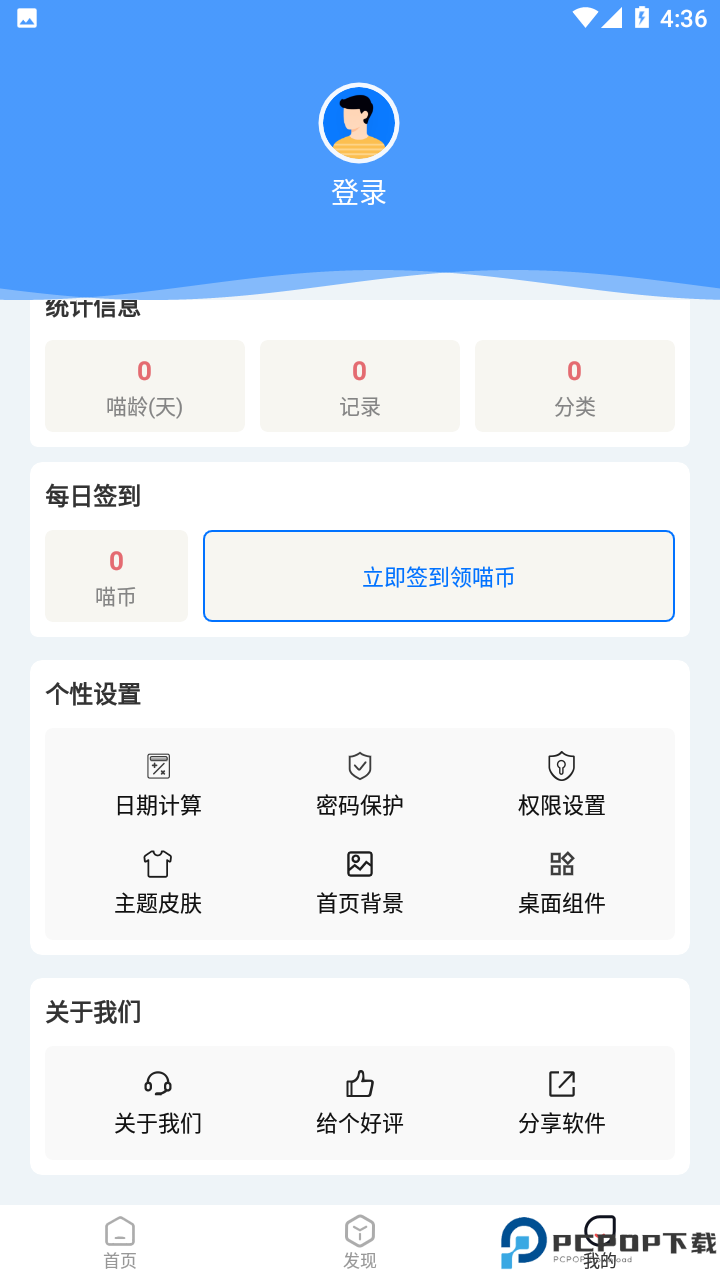Click the user avatar image
The image size is (720, 1280).
359,122
